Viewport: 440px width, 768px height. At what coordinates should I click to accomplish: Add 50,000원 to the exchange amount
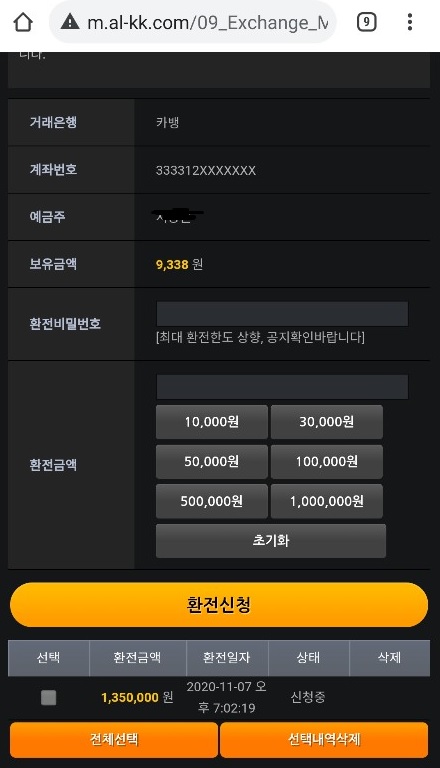[x=212, y=461]
